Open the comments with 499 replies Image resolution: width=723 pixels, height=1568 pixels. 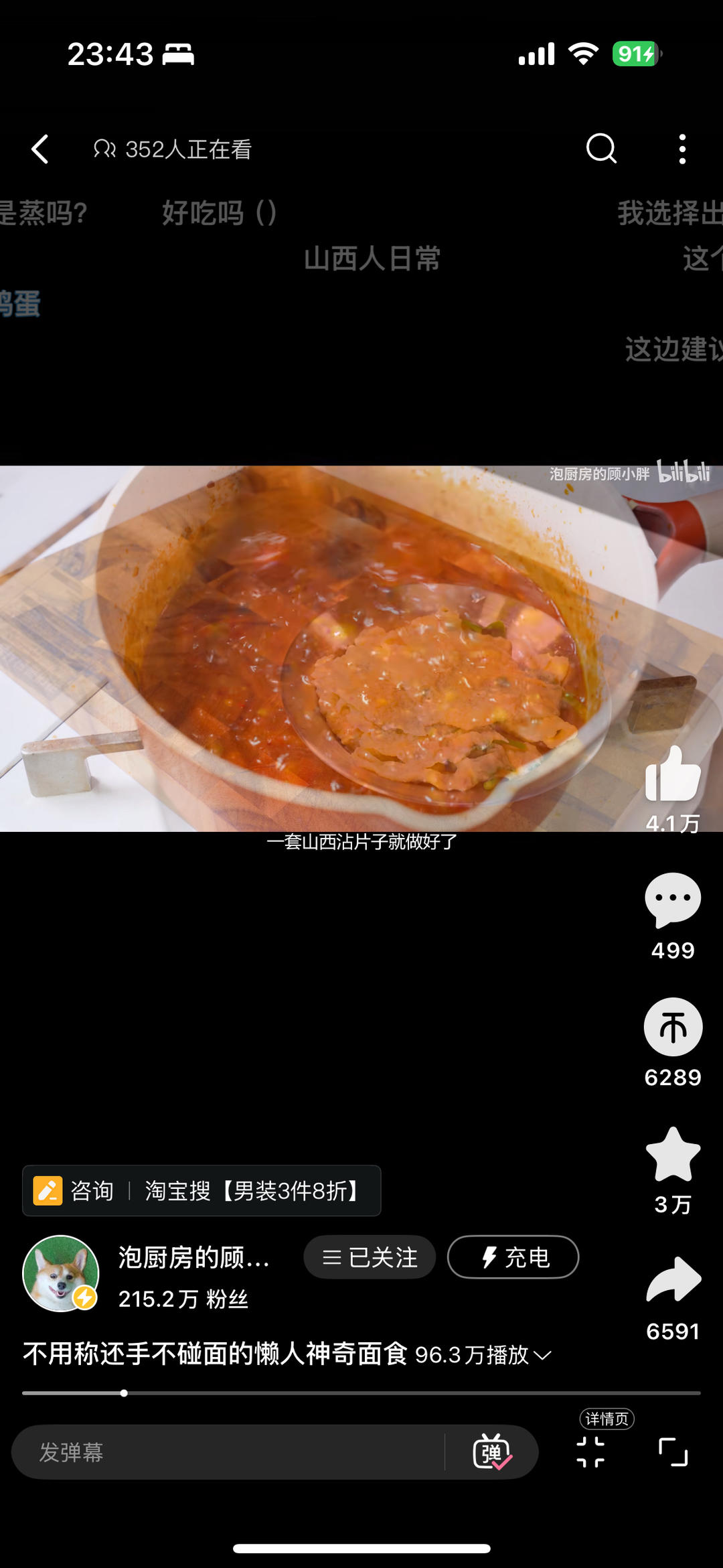coord(672,901)
